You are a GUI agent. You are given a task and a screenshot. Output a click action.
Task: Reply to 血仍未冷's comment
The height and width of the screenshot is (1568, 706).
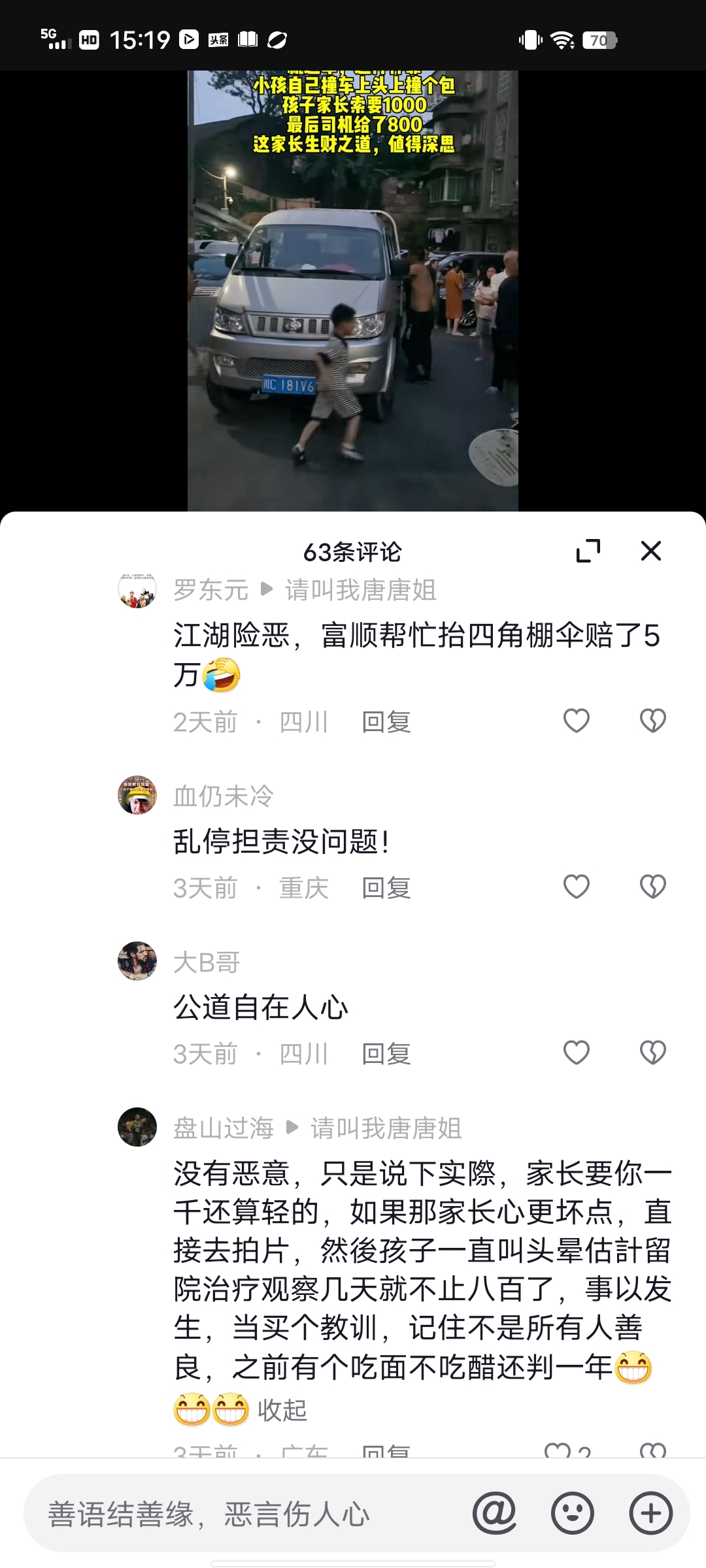click(x=386, y=888)
